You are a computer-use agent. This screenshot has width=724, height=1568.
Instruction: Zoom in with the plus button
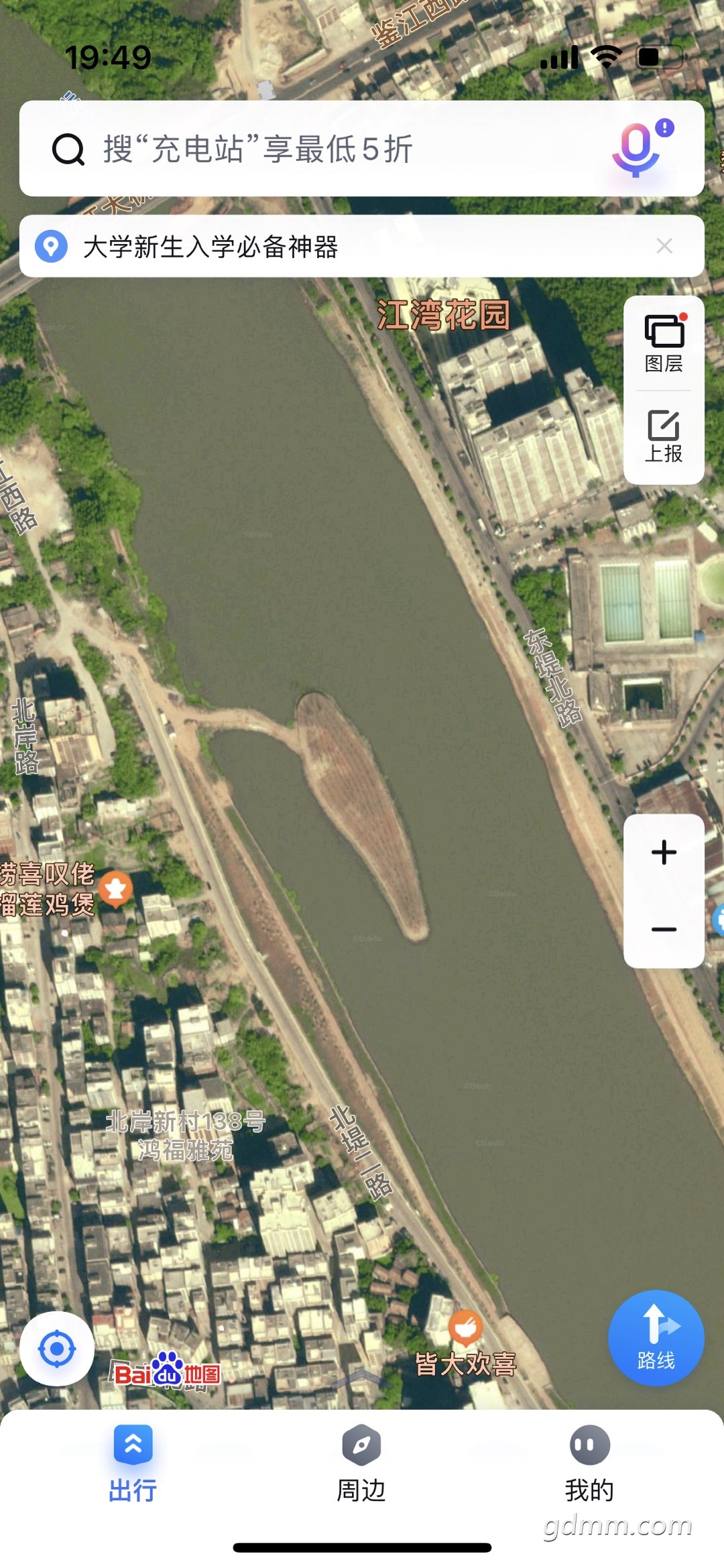click(x=664, y=853)
